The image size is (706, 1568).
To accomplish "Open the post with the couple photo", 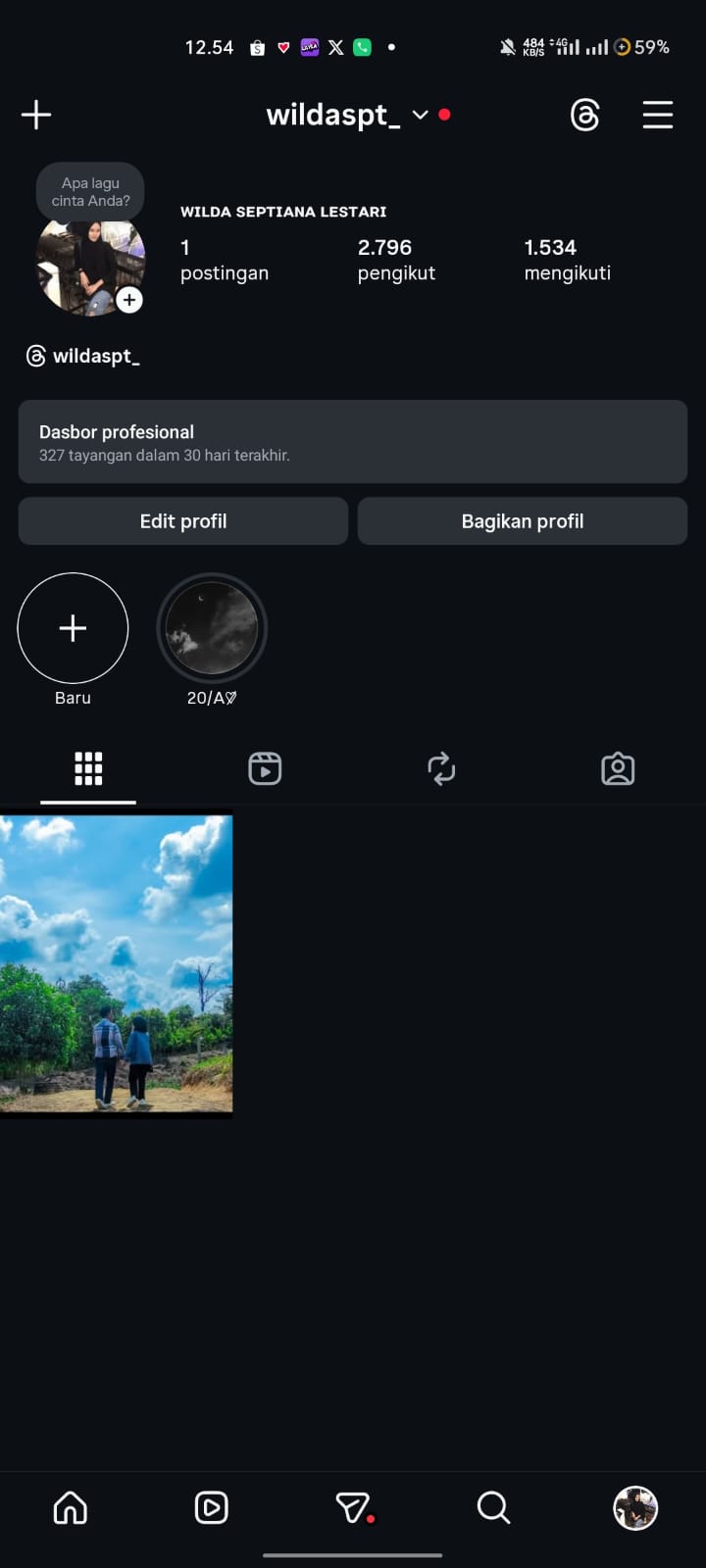I will pyautogui.click(x=117, y=965).
